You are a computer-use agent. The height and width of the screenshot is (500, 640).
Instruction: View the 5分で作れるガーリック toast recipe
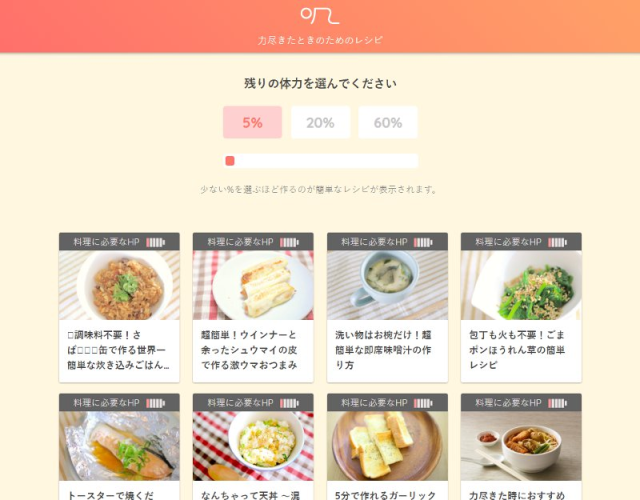coord(387,450)
